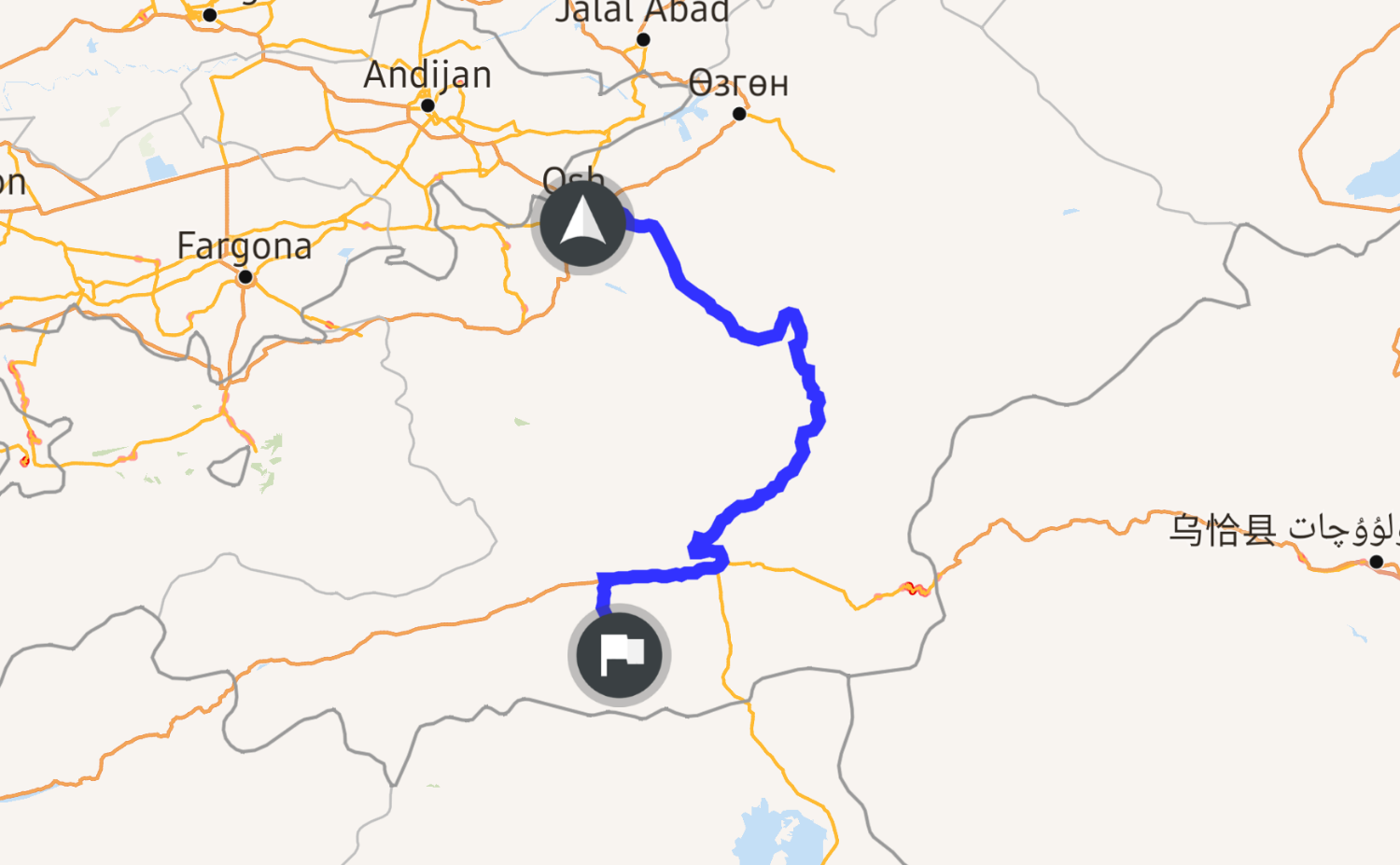Tap the current position arrow marker
Viewport: 1400px width, 865px height.
coord(583,225)
